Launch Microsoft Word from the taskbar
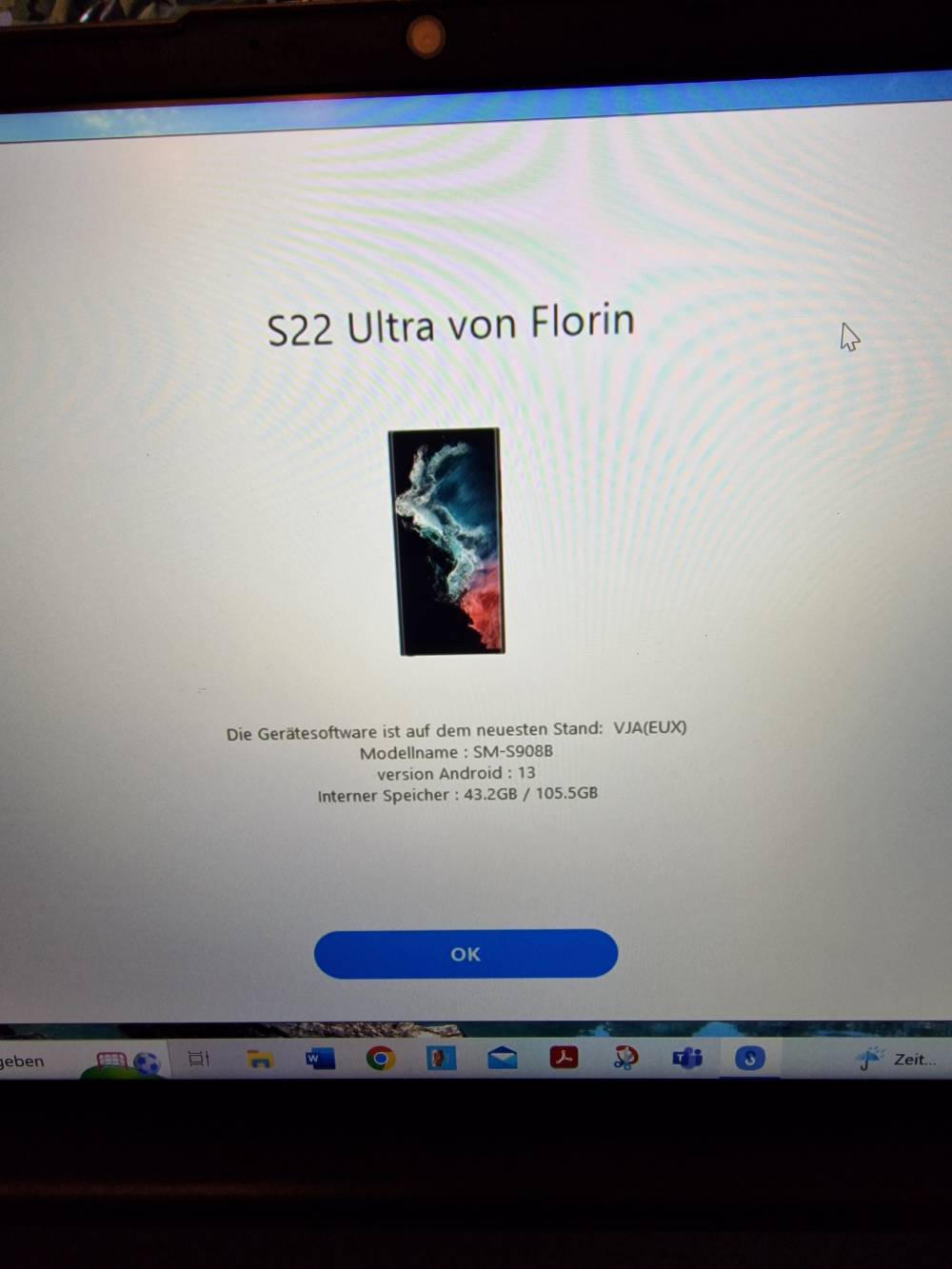This screenshot has width=952, height=1269. pyautogui.click(x=319, y=1059)
